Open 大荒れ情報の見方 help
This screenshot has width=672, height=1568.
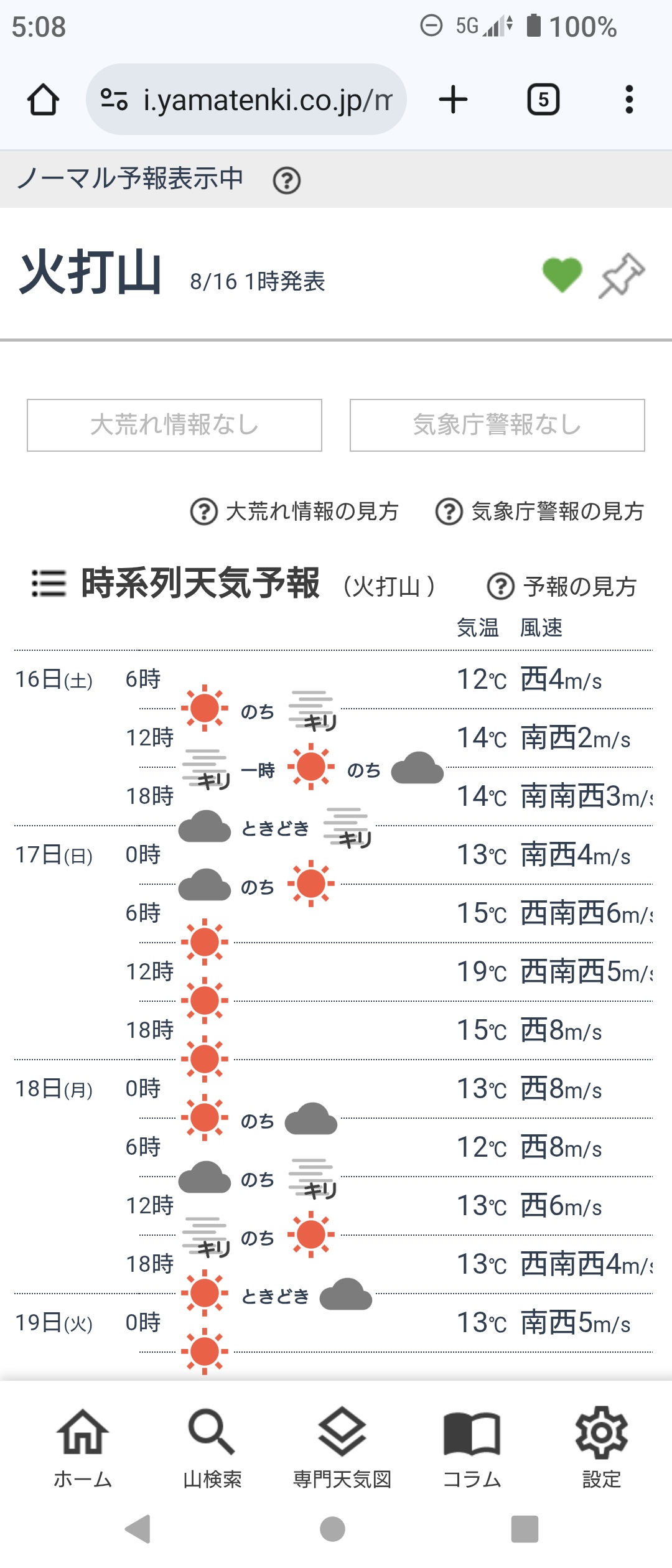click(x=294, y=511)
